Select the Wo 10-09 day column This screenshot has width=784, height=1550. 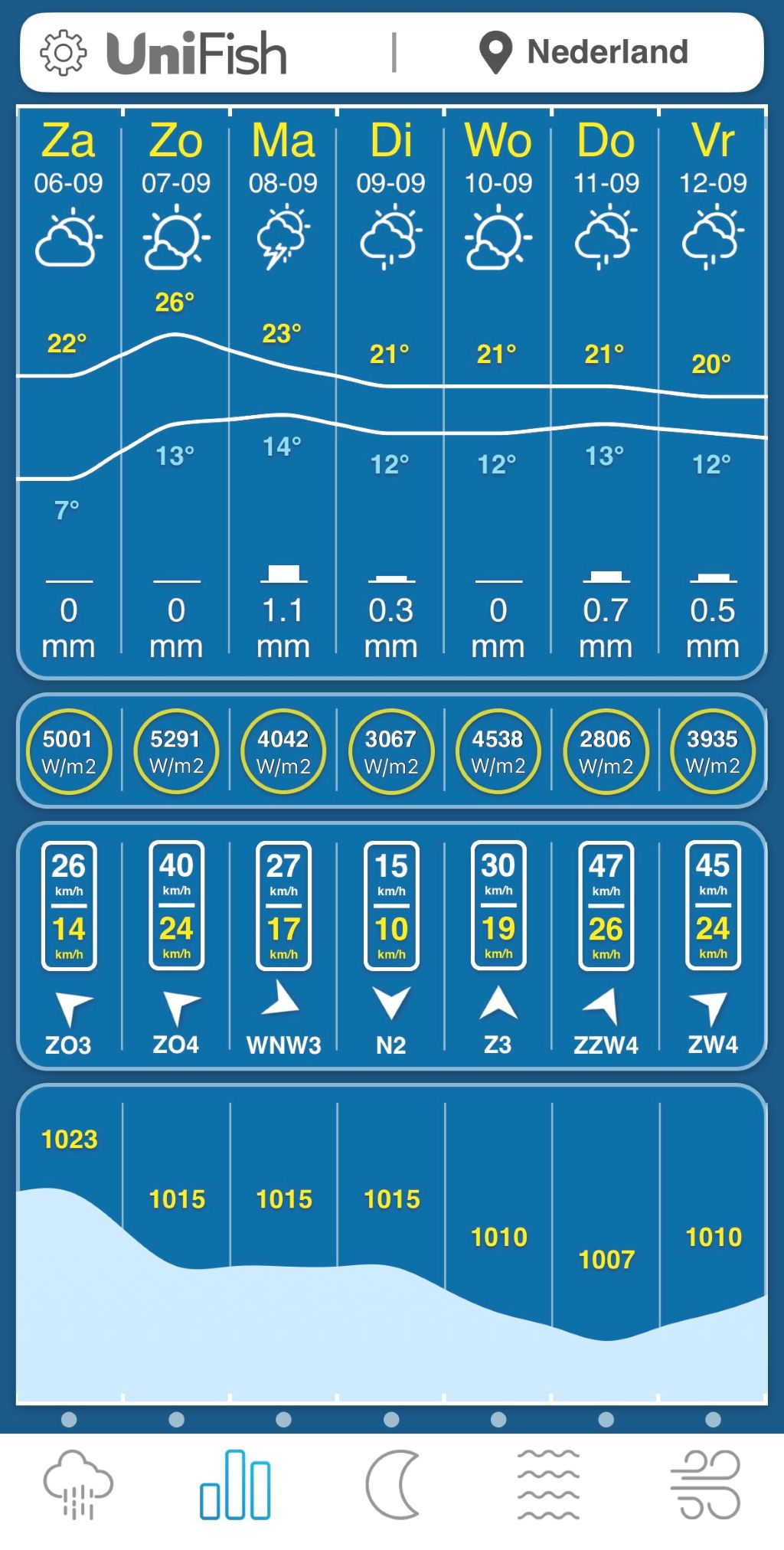498,157
